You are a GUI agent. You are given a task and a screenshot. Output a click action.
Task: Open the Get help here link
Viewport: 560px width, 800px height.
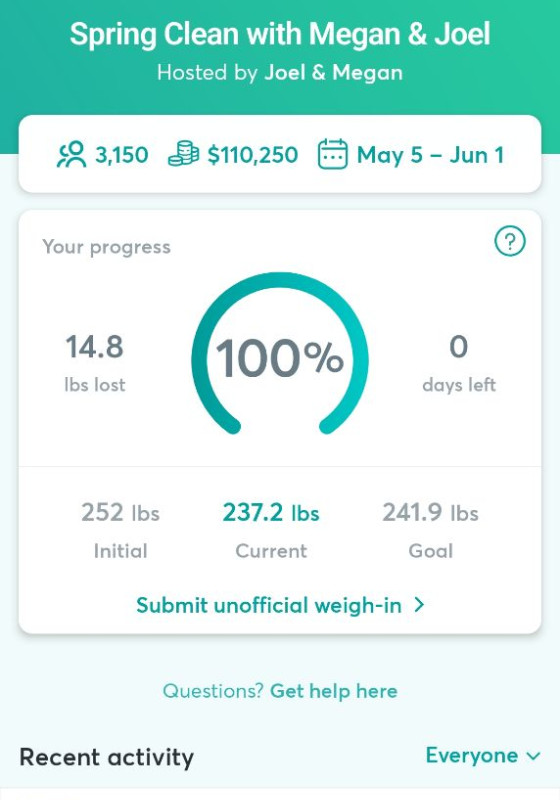334,691
